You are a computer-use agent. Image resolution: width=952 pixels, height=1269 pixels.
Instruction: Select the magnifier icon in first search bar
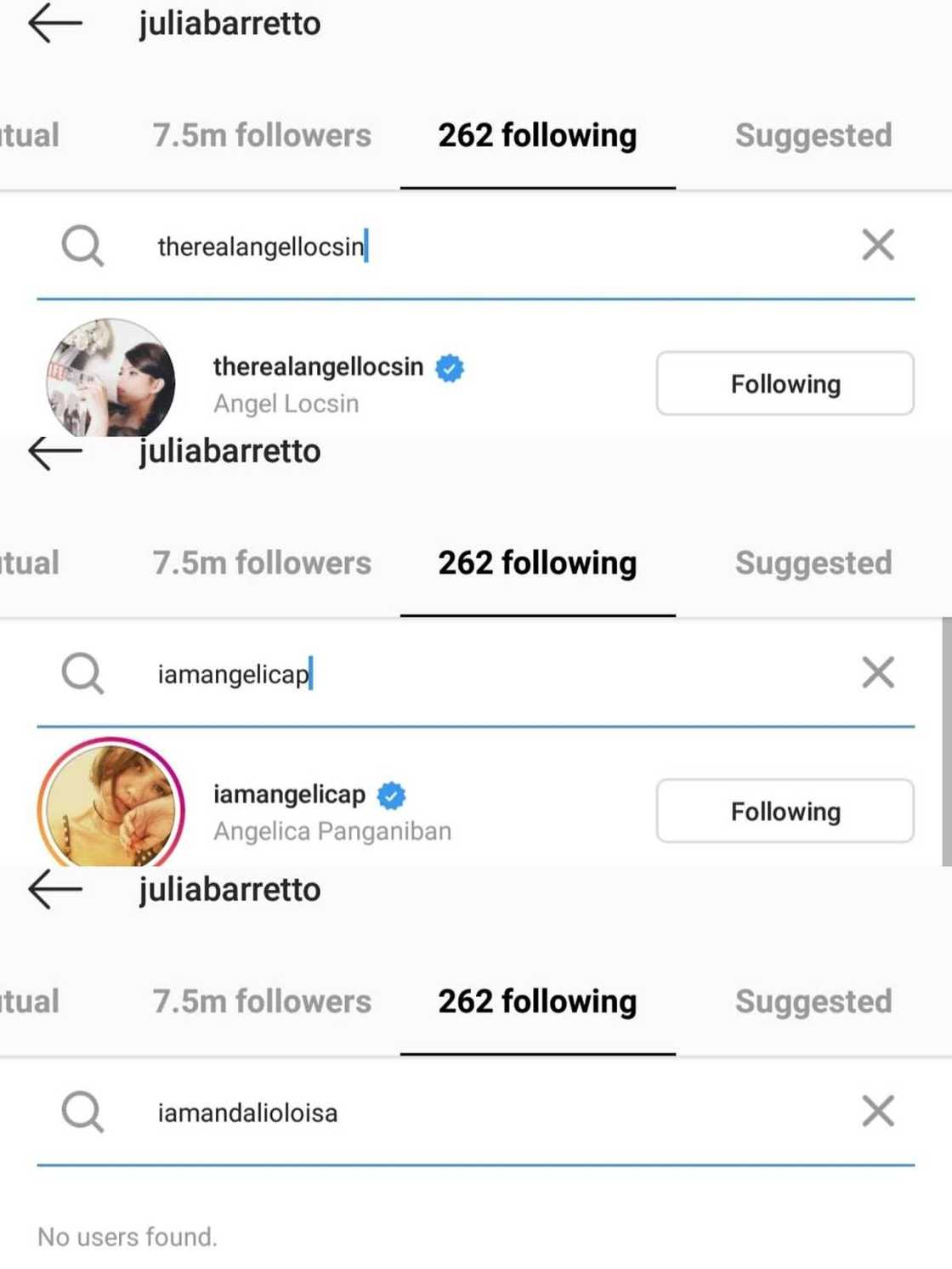81,246
